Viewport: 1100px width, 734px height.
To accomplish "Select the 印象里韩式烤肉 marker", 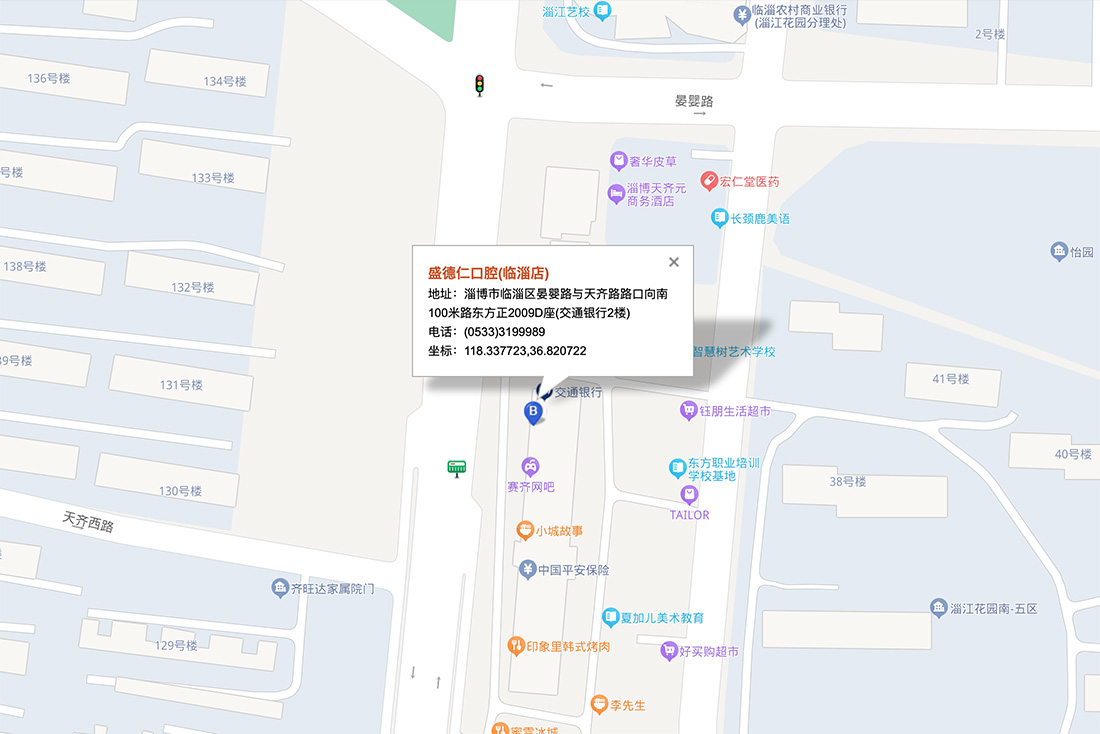I will point(516,646).
